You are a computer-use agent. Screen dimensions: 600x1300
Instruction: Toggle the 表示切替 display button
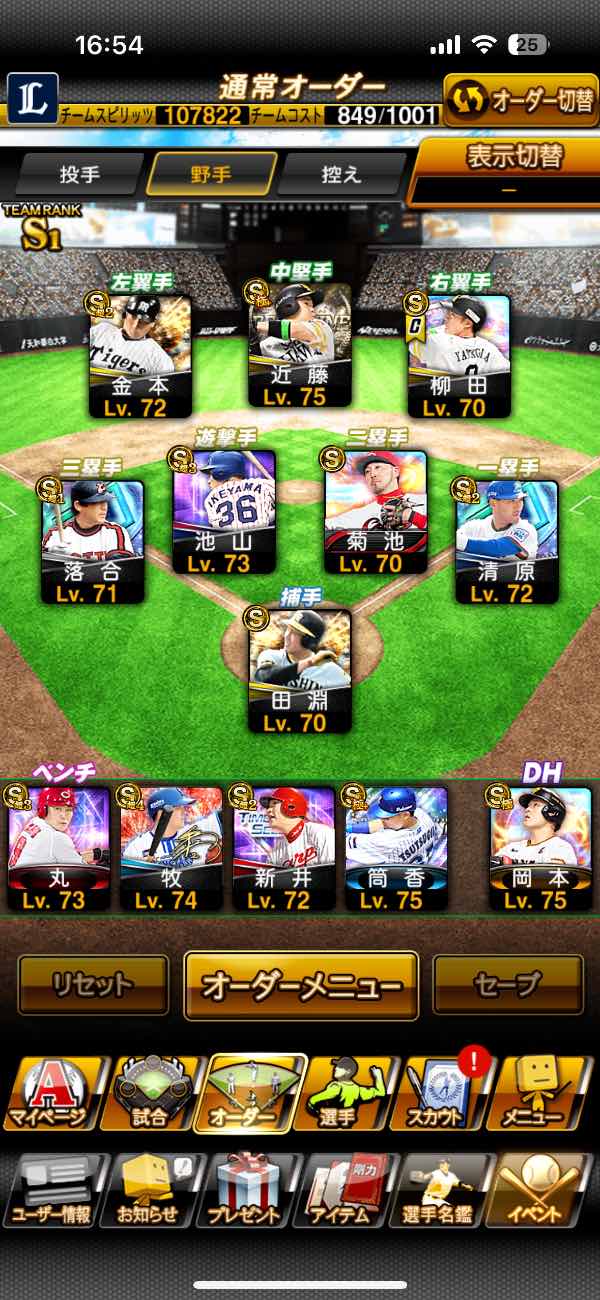point(509,172)
